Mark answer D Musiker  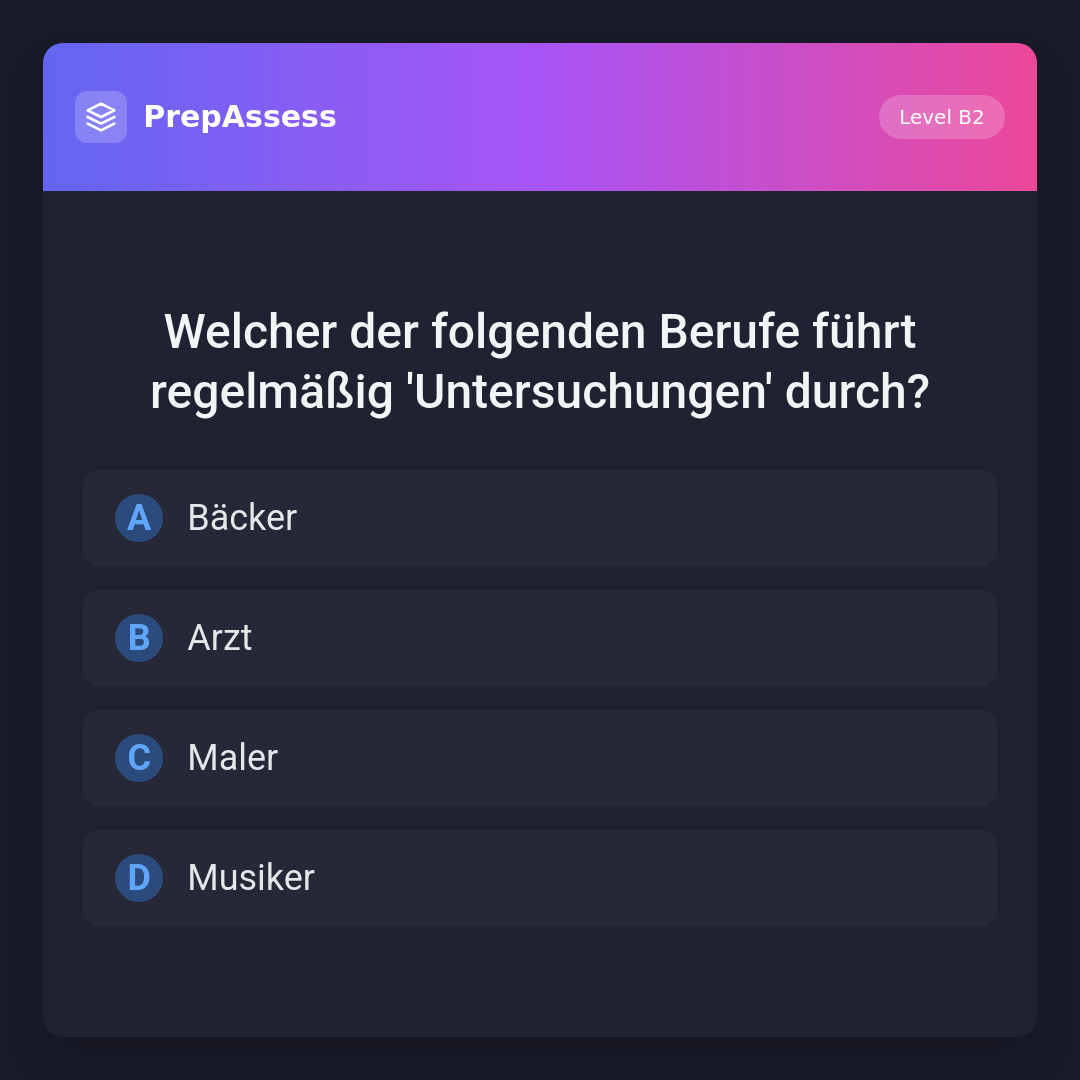point(540,878)
